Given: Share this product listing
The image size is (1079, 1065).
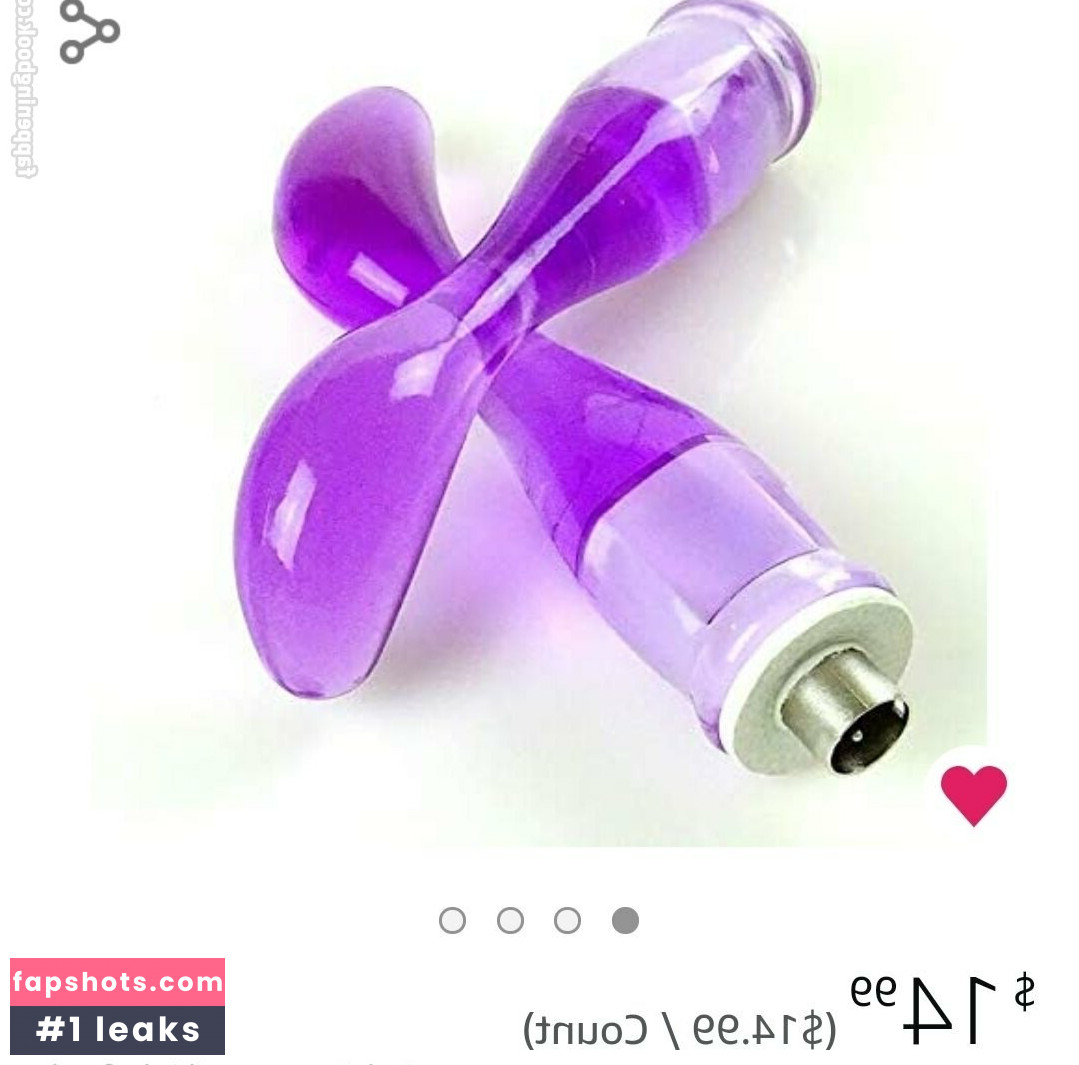Looking at the screenshot, I should [89, 30].
